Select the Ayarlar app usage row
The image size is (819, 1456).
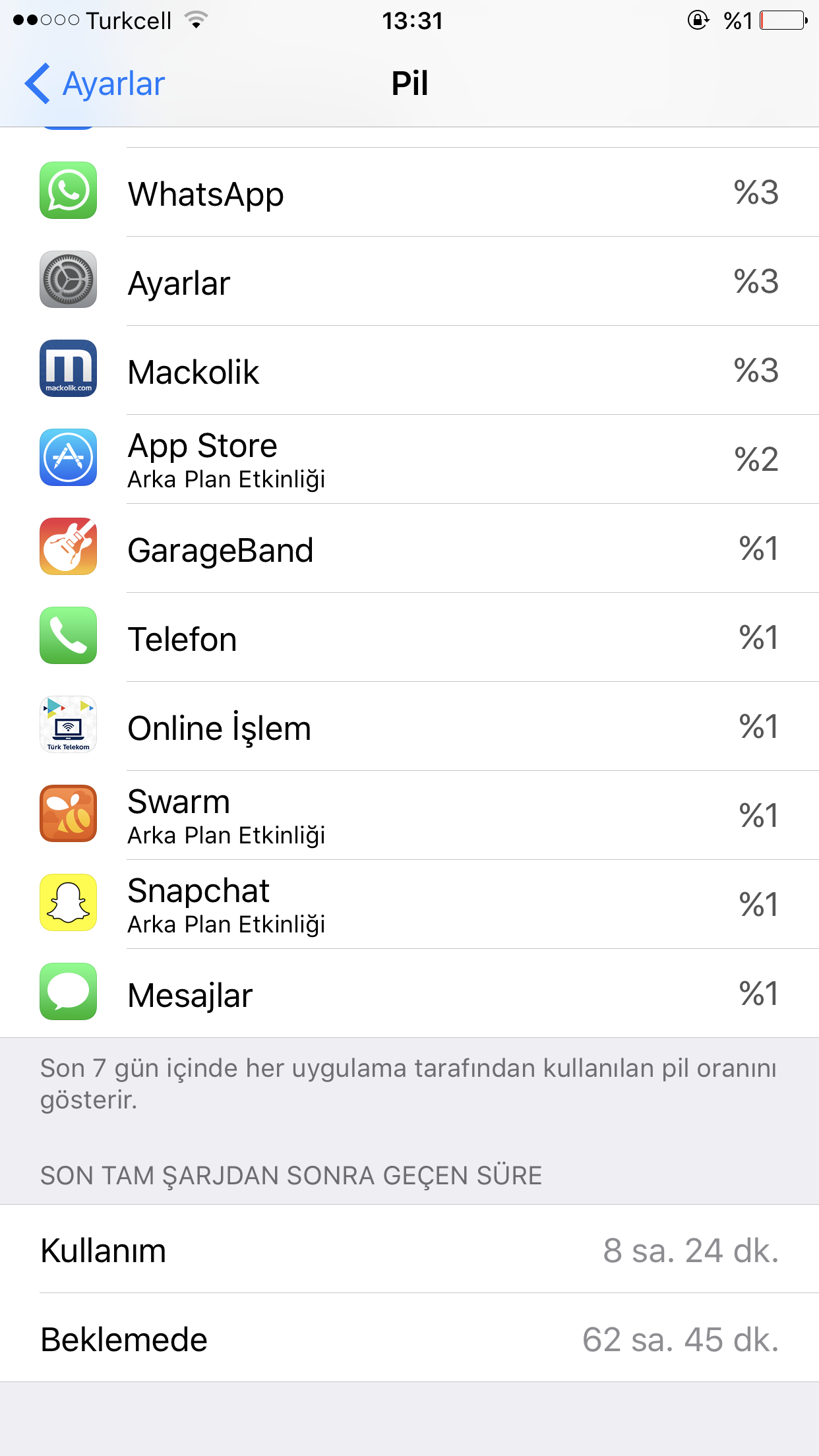pyautogui.click(x=409, y=282)
